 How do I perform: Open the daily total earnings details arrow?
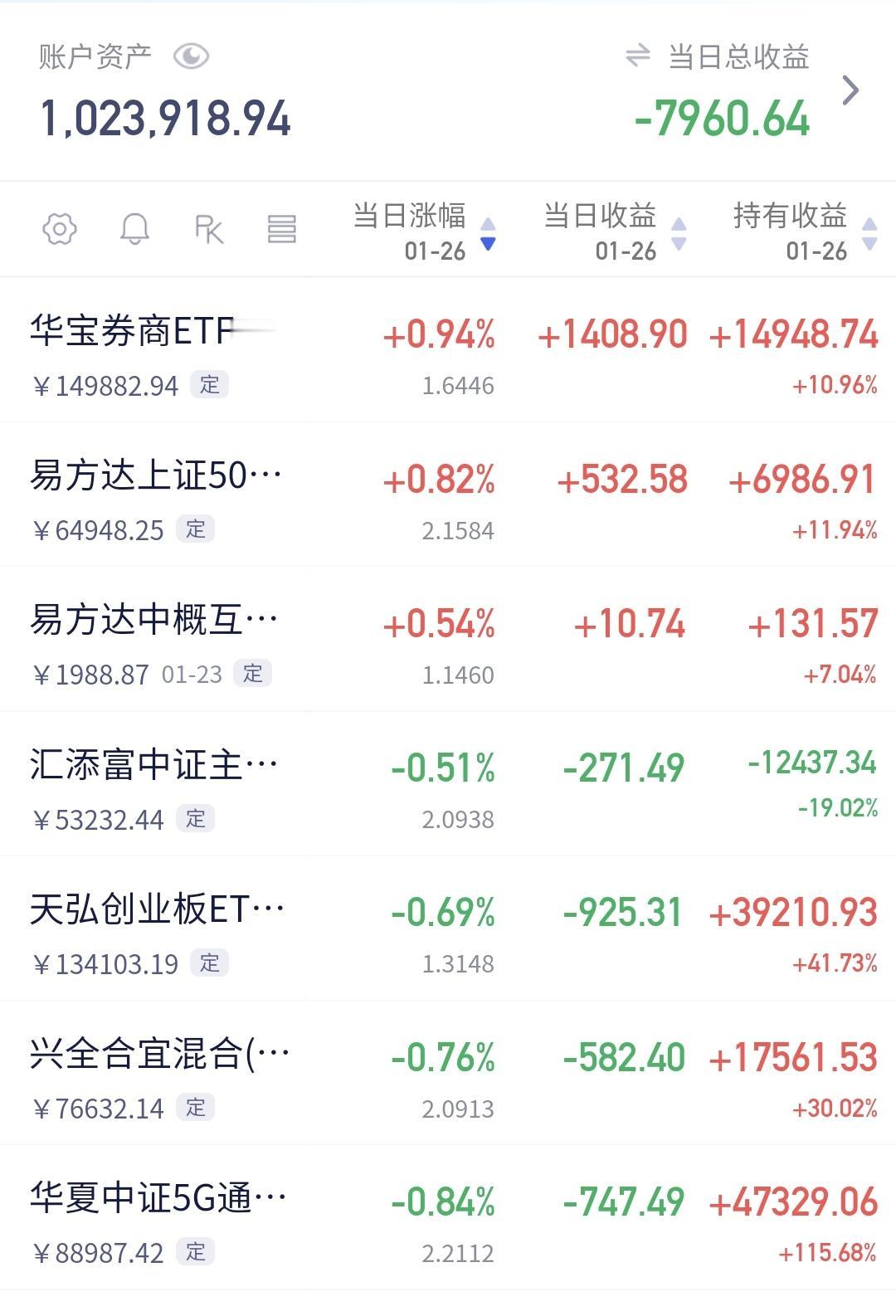coord(850,90)
